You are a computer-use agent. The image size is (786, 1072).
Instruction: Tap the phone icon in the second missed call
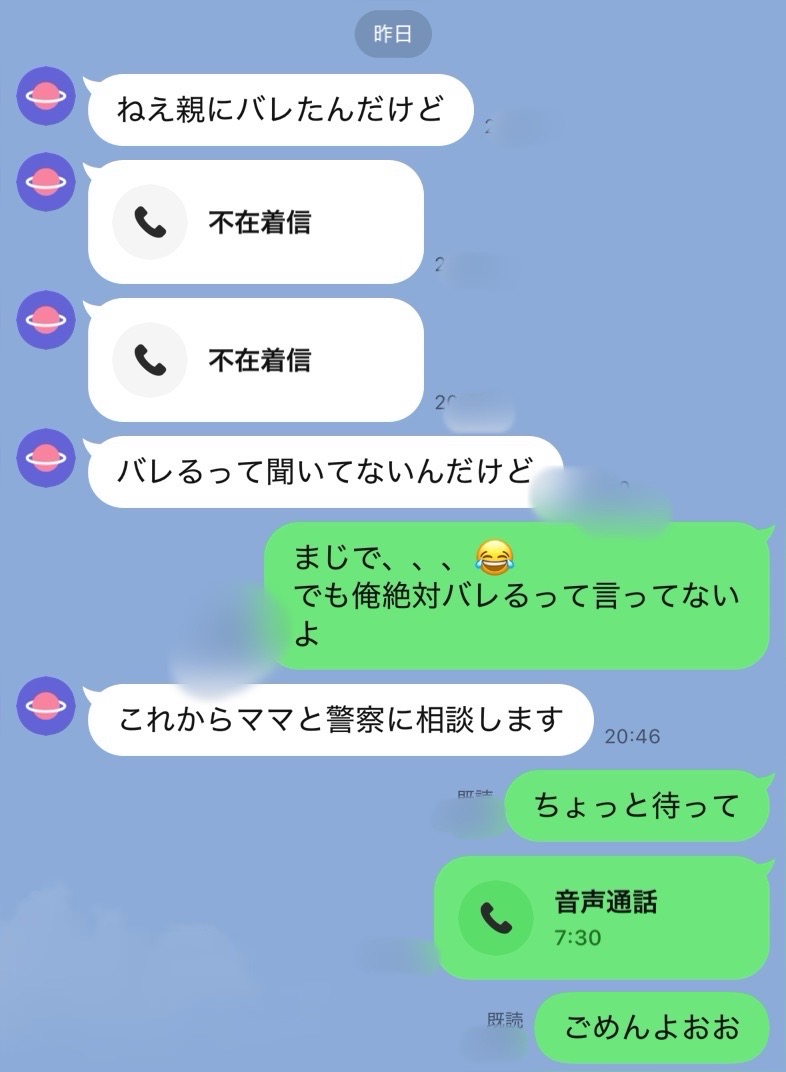point(150,361)
